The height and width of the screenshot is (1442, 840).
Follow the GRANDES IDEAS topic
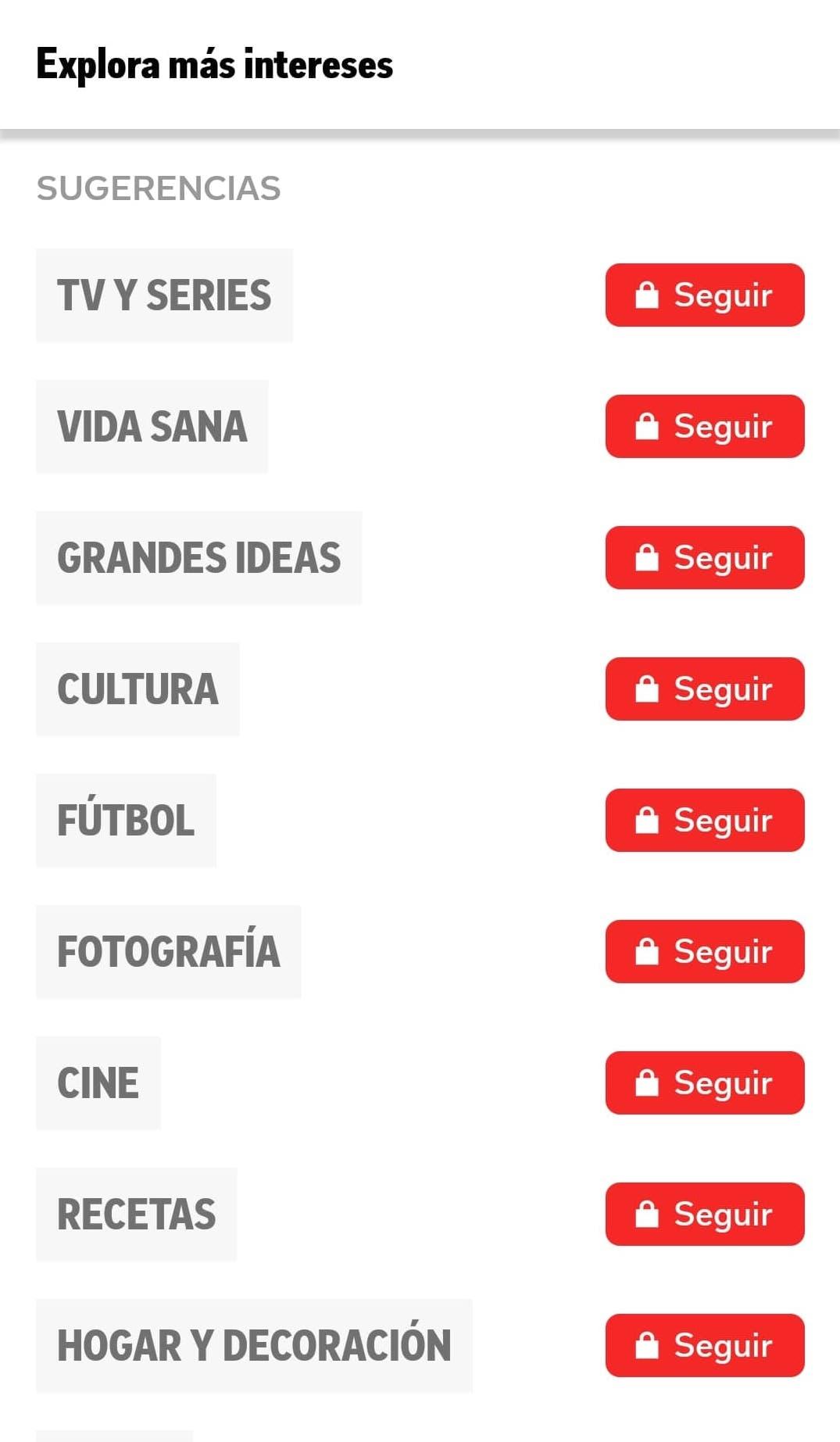704,558
